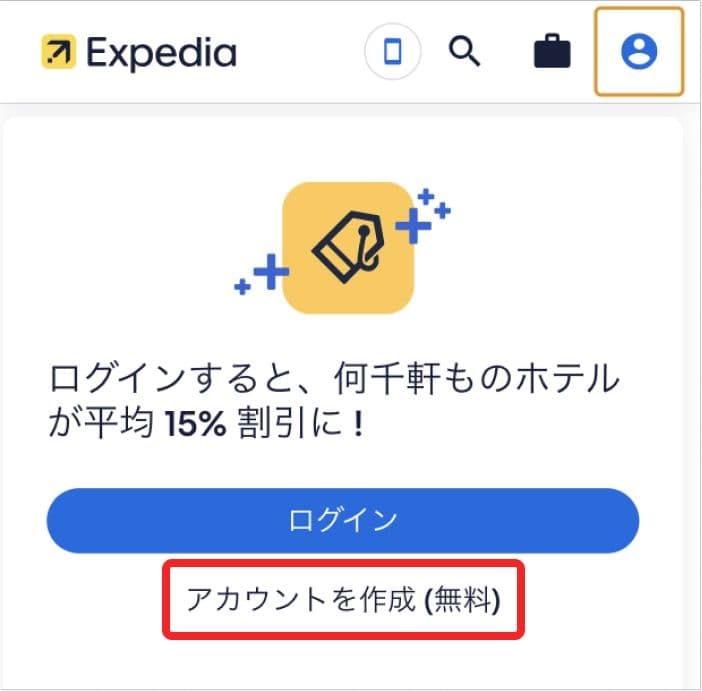This screenshot has width=702, height=691.
Task: Tap the search magnifier icon
Action: tap(464, 50)
